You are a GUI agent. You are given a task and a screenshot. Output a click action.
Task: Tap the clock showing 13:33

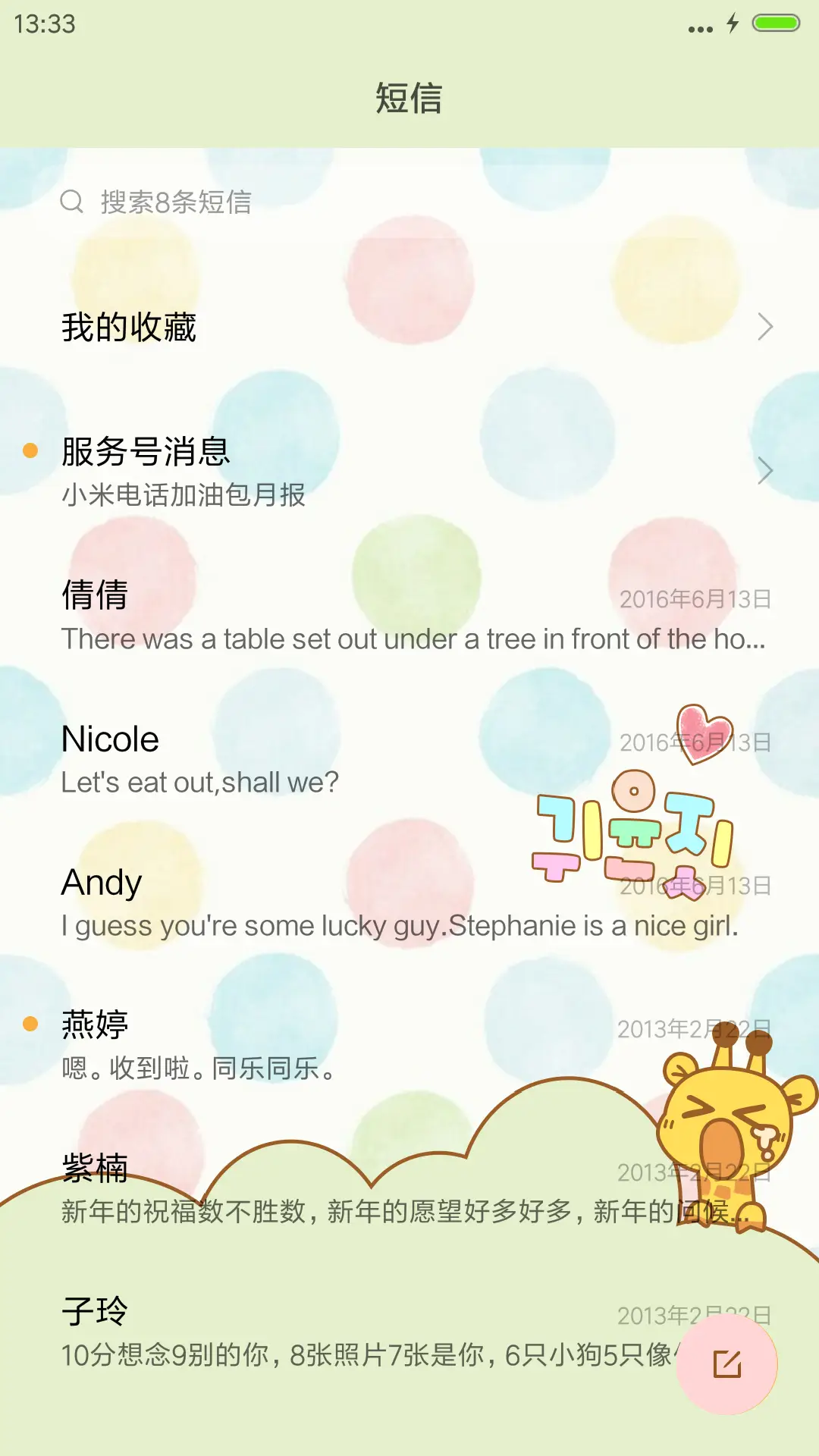click(44, 25)
